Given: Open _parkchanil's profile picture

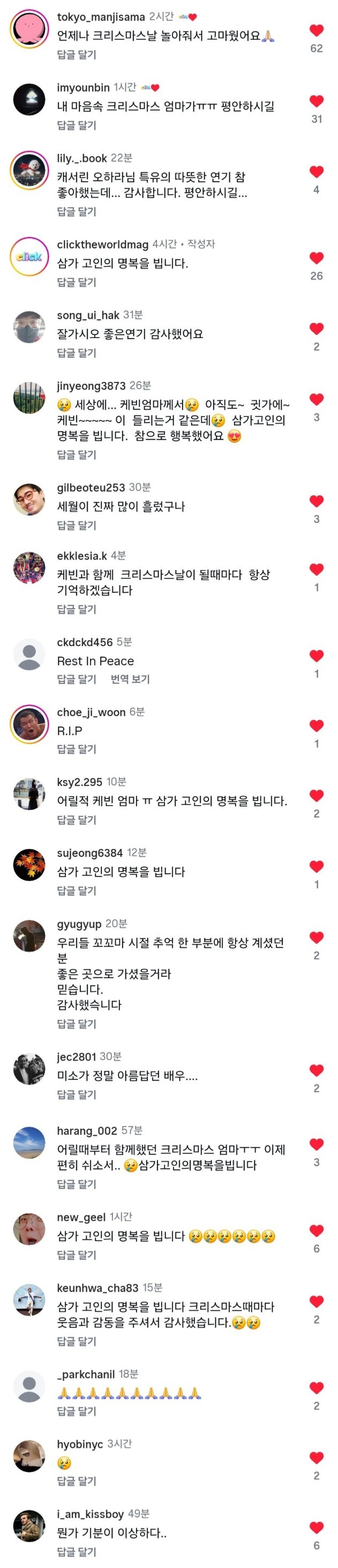Looking at the screenshot, I should point(29,1386).
